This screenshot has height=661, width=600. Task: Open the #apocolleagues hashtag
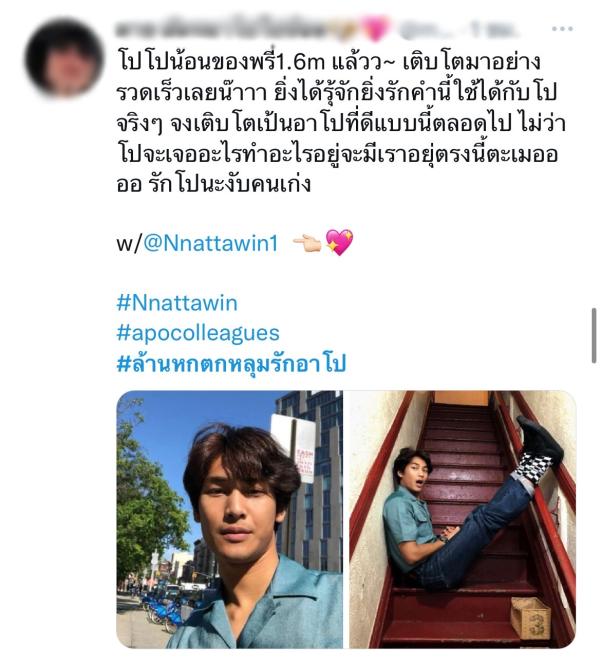tap(198, 332)
